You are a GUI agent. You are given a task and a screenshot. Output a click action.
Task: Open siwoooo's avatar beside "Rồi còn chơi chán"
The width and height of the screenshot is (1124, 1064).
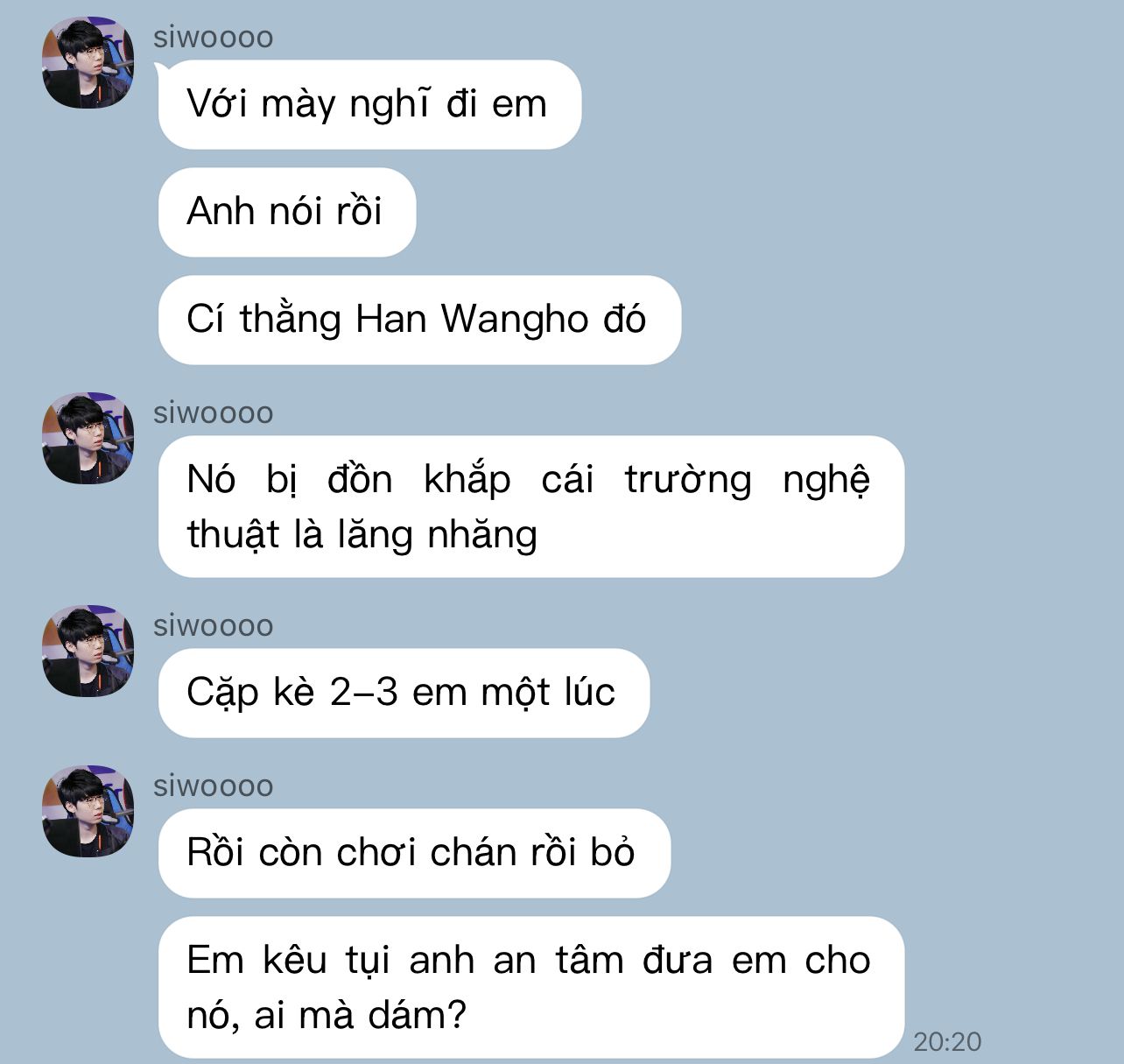click(x=88, y=811)
